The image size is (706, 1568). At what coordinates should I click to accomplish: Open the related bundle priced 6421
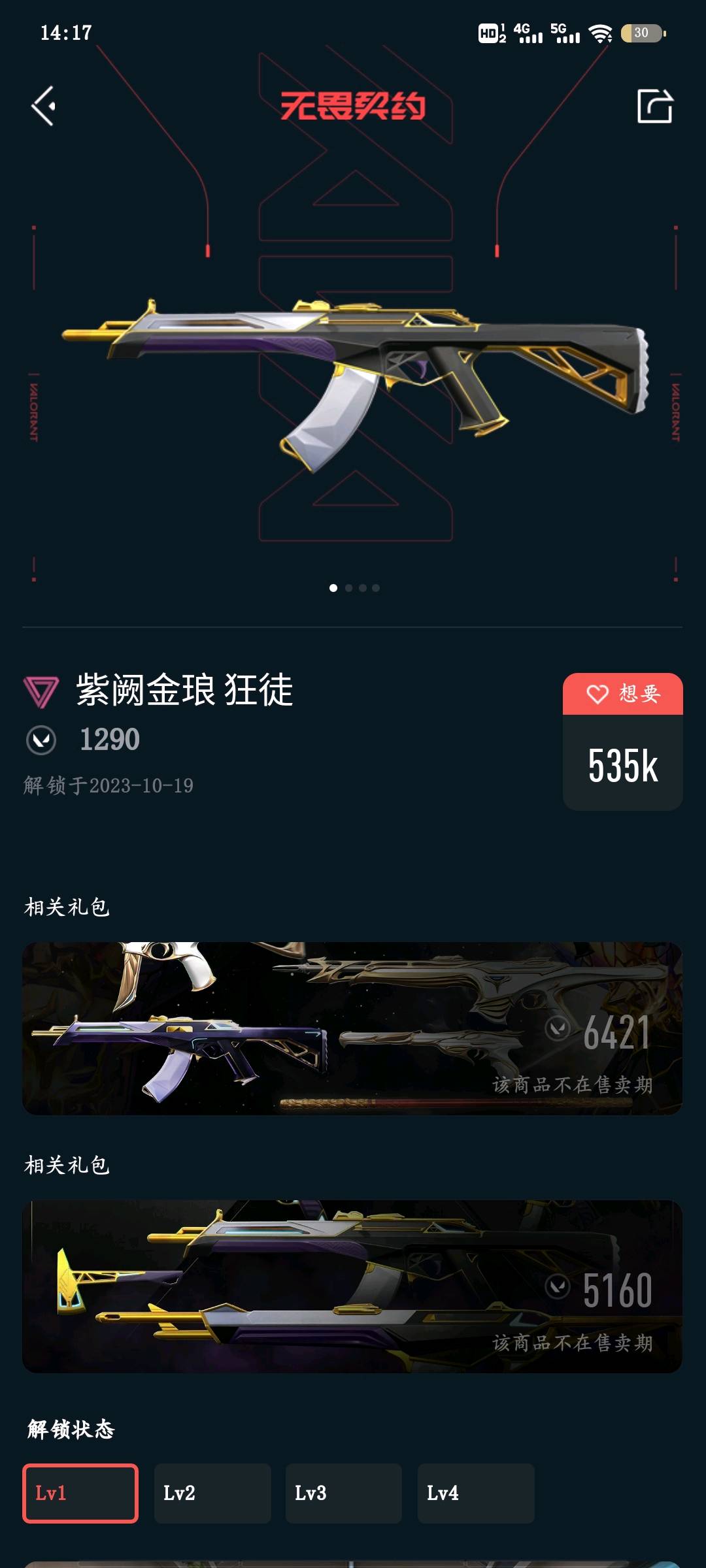[352, 1028]
